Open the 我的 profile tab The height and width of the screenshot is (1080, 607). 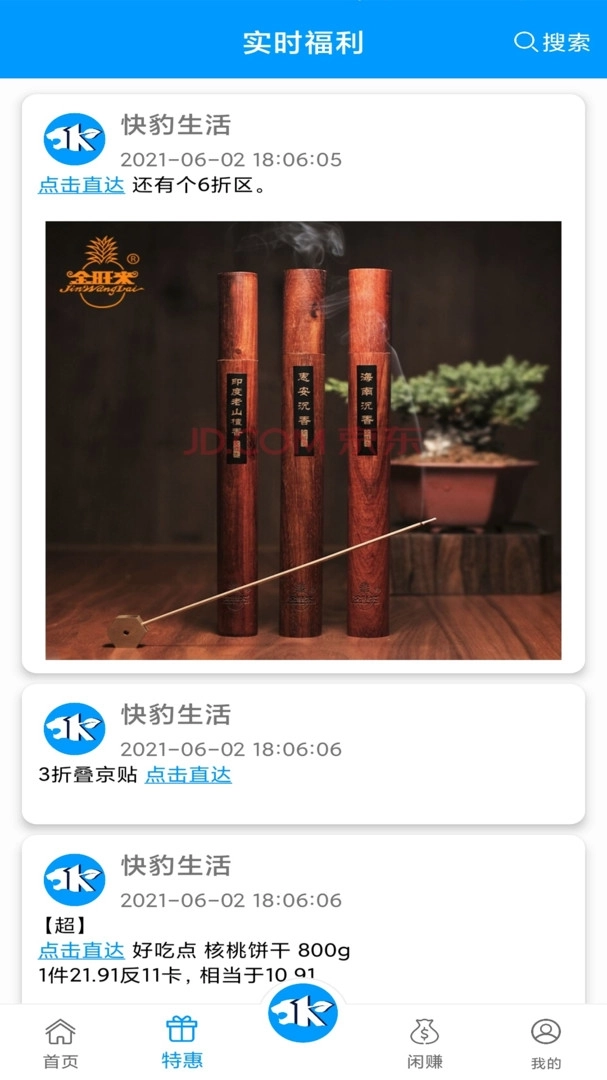pos(546,1042)
